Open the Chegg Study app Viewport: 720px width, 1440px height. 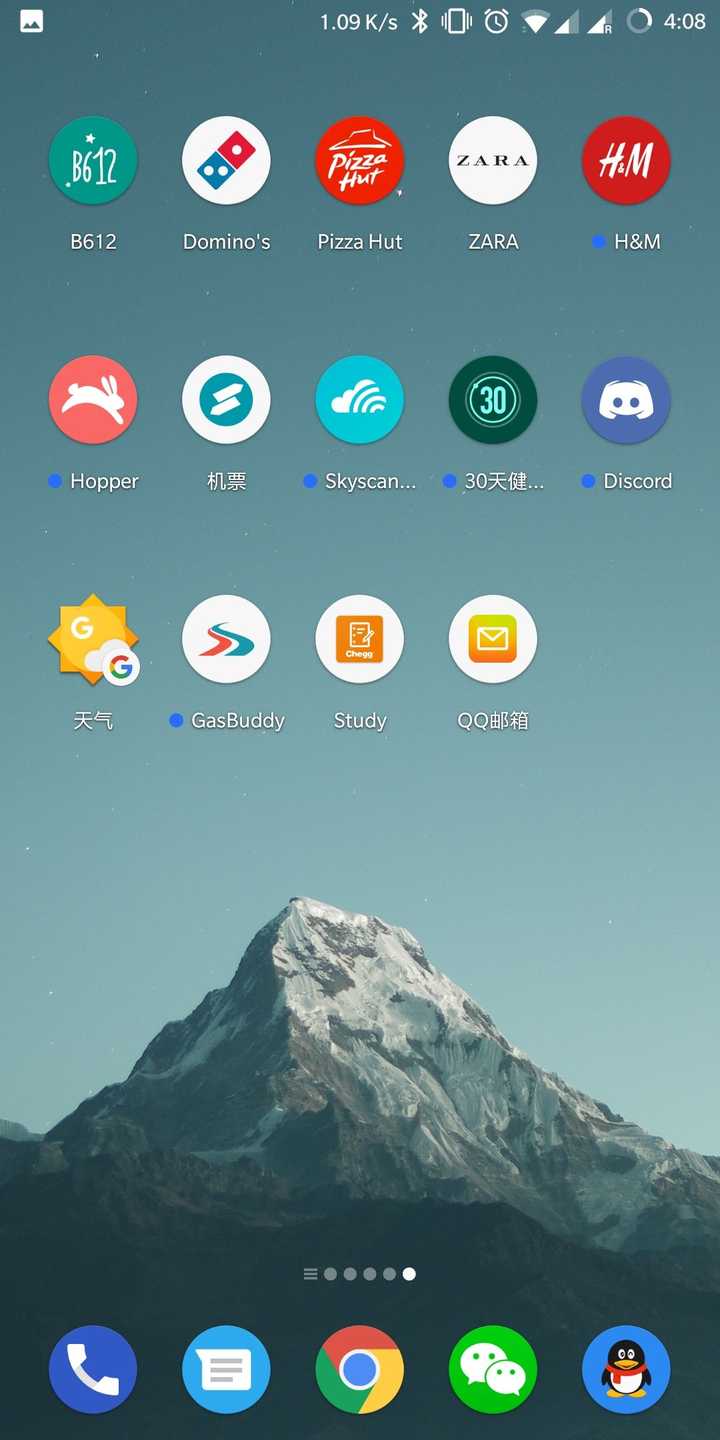click(360, 639)
